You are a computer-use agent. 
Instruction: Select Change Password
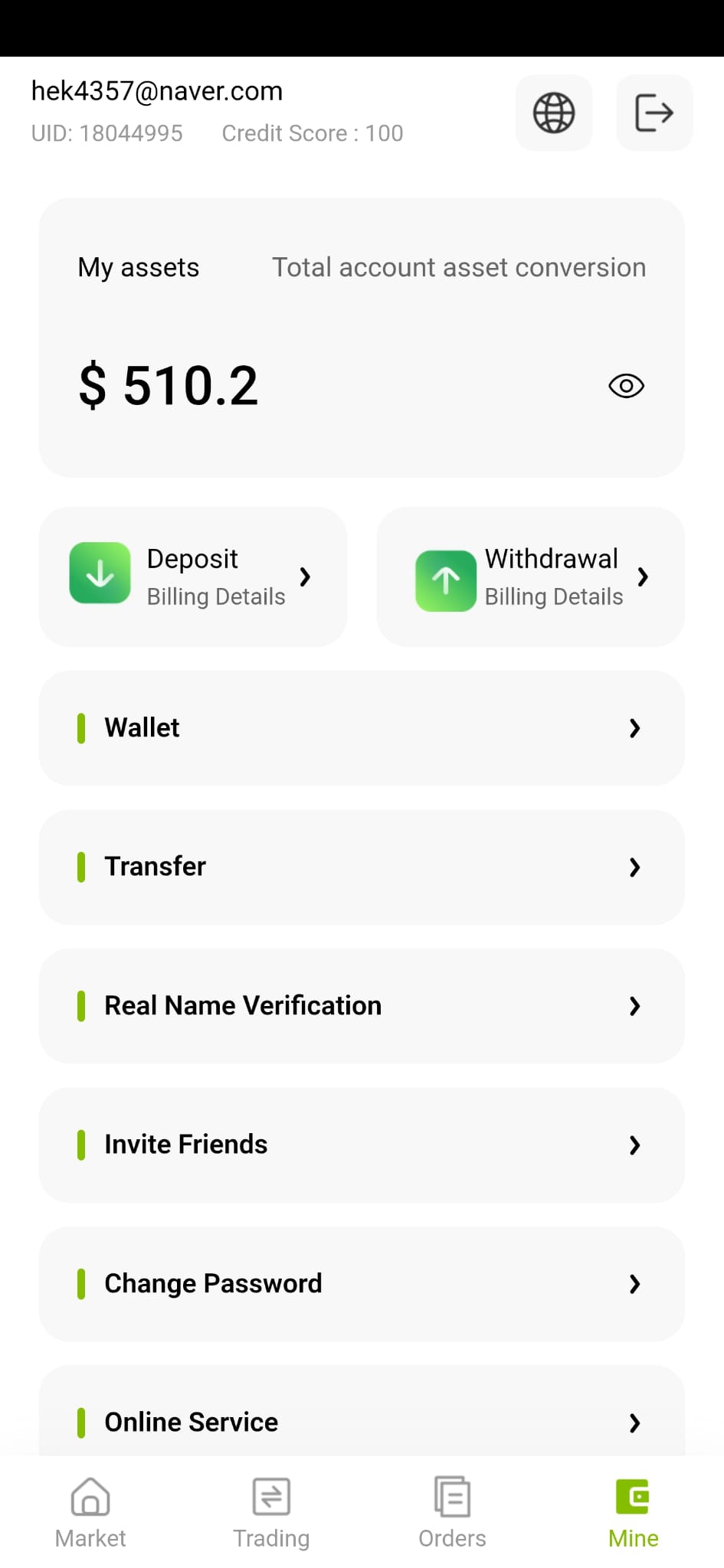coord(362,1284)
